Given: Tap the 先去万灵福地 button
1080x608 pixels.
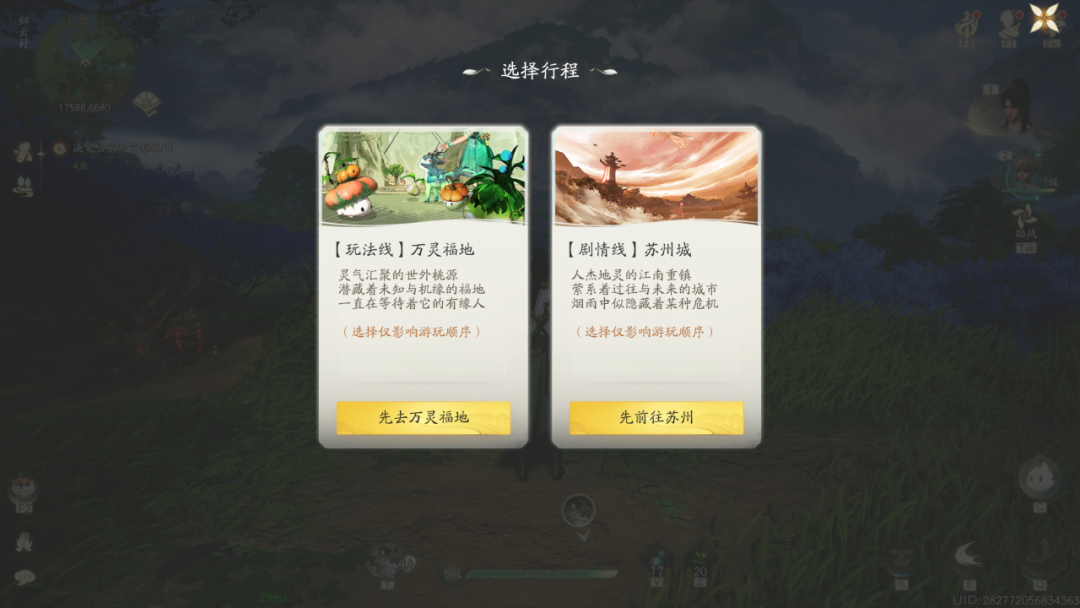Looking at the screenshot, I should (423, 418).
